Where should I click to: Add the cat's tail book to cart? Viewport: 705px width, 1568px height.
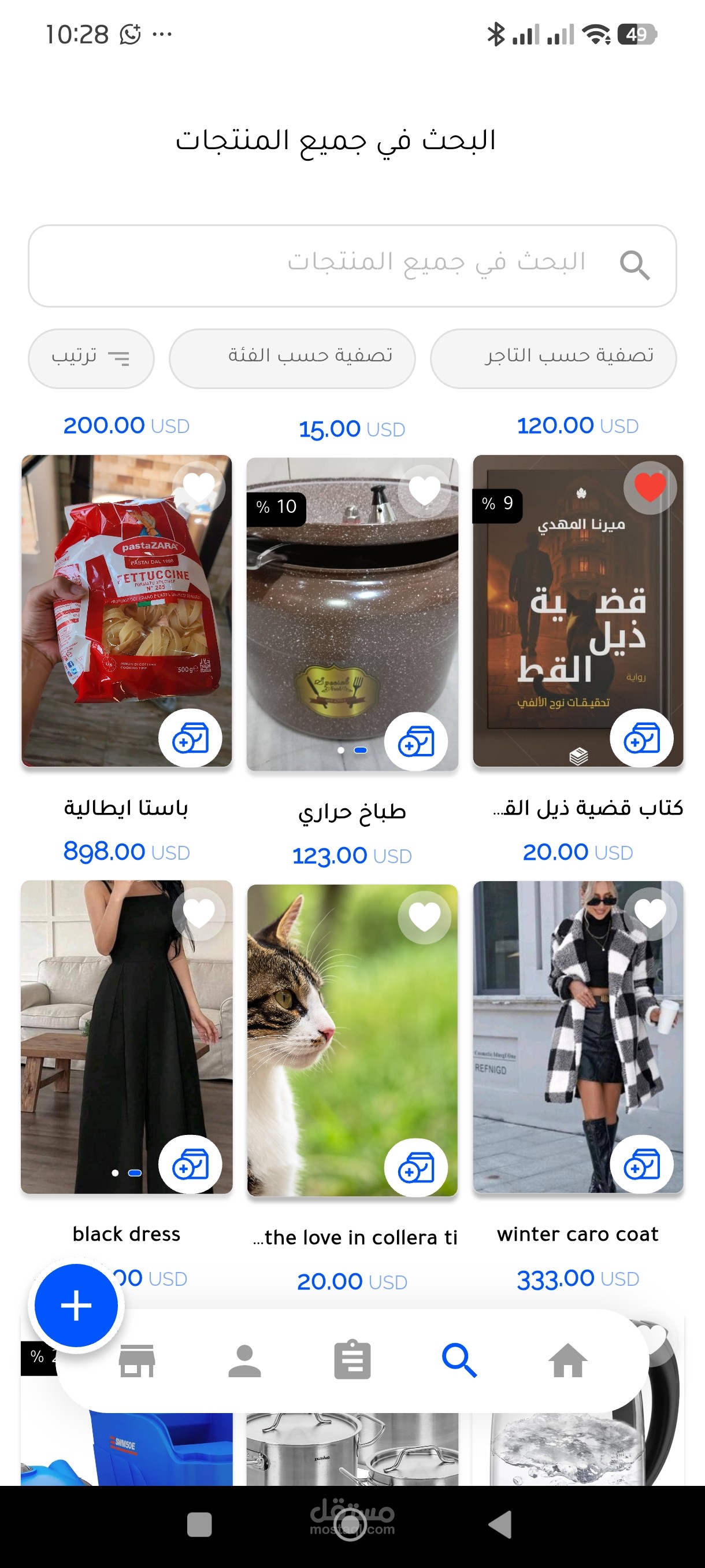pos(642,739)
